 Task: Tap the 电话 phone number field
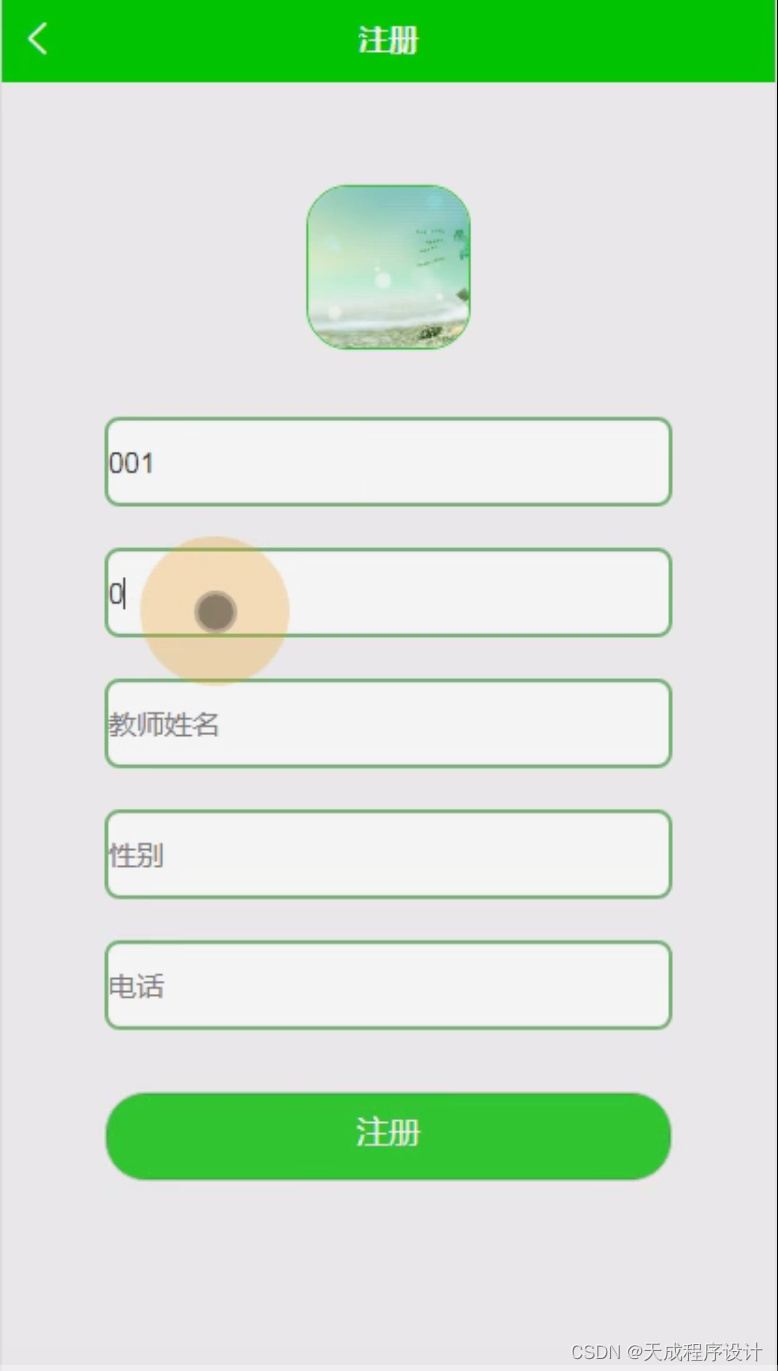[388, 985]
